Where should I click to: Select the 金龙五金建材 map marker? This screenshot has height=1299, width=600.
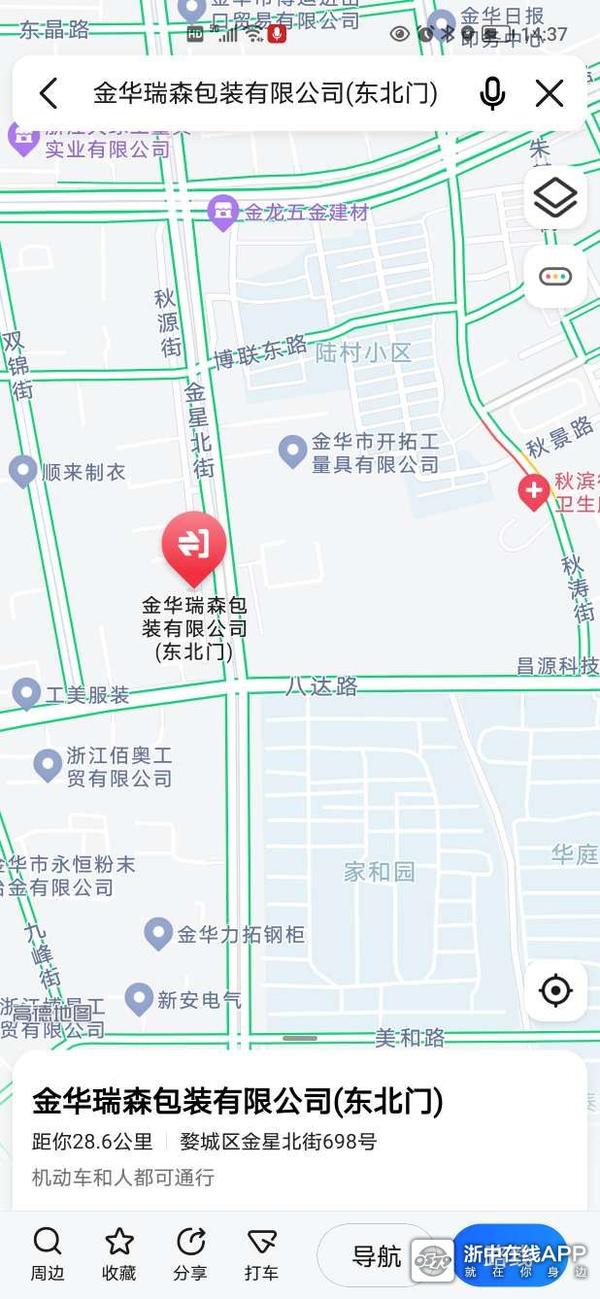tap(223, 212)
